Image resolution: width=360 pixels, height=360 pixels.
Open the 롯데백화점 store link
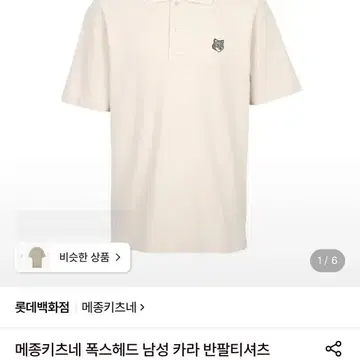42,307
